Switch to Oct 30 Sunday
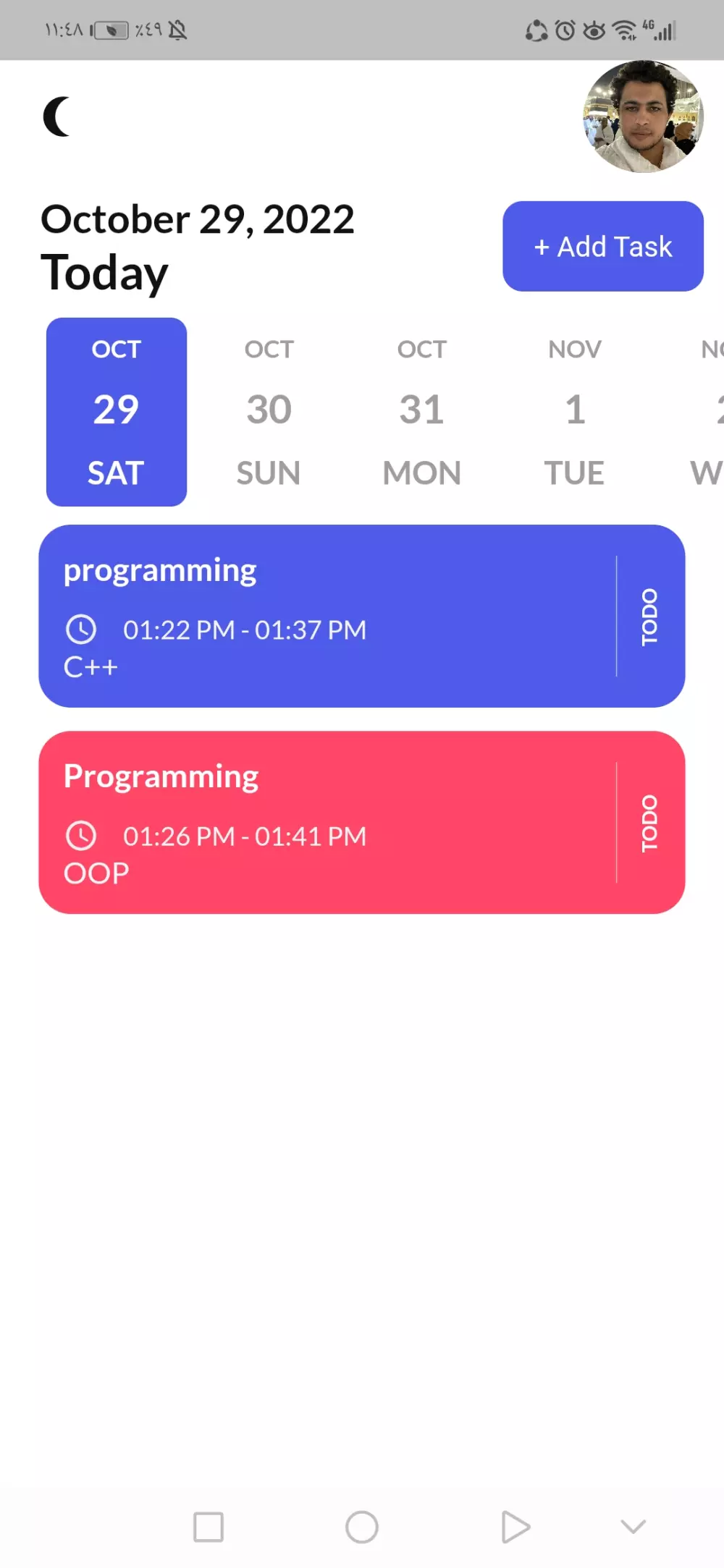Viewport: 724px width, 1568px height. (x=268, y=410)
